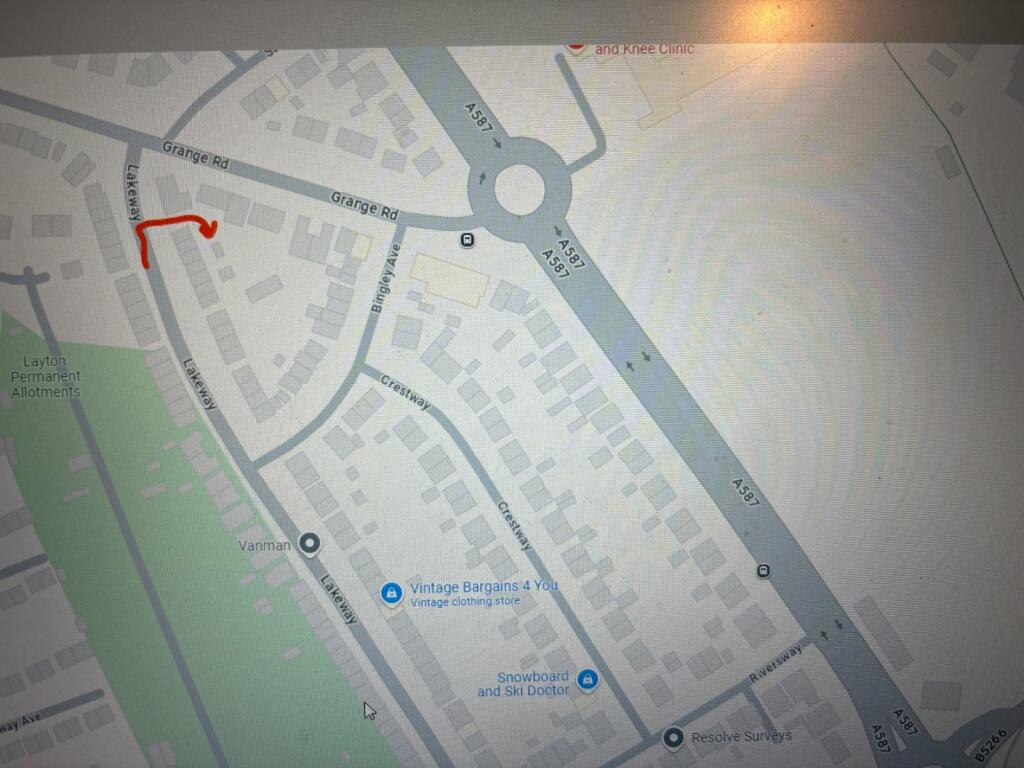The width and height of the screenshot is (1024, 768).
Task: Select the bus stop on A587 near Riversway
Action: point(764,571)
